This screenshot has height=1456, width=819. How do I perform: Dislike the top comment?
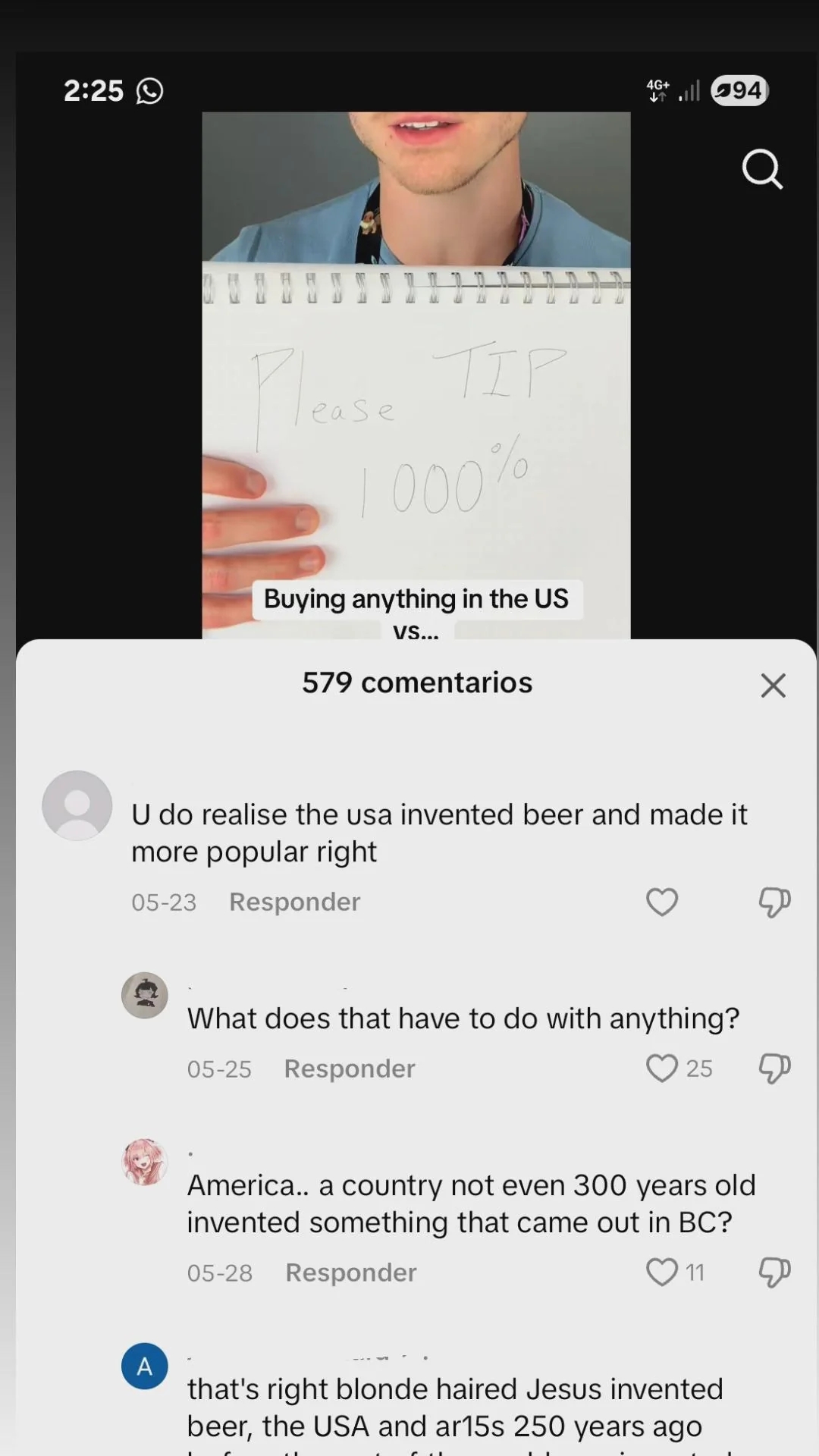click(x=774, y=902)
